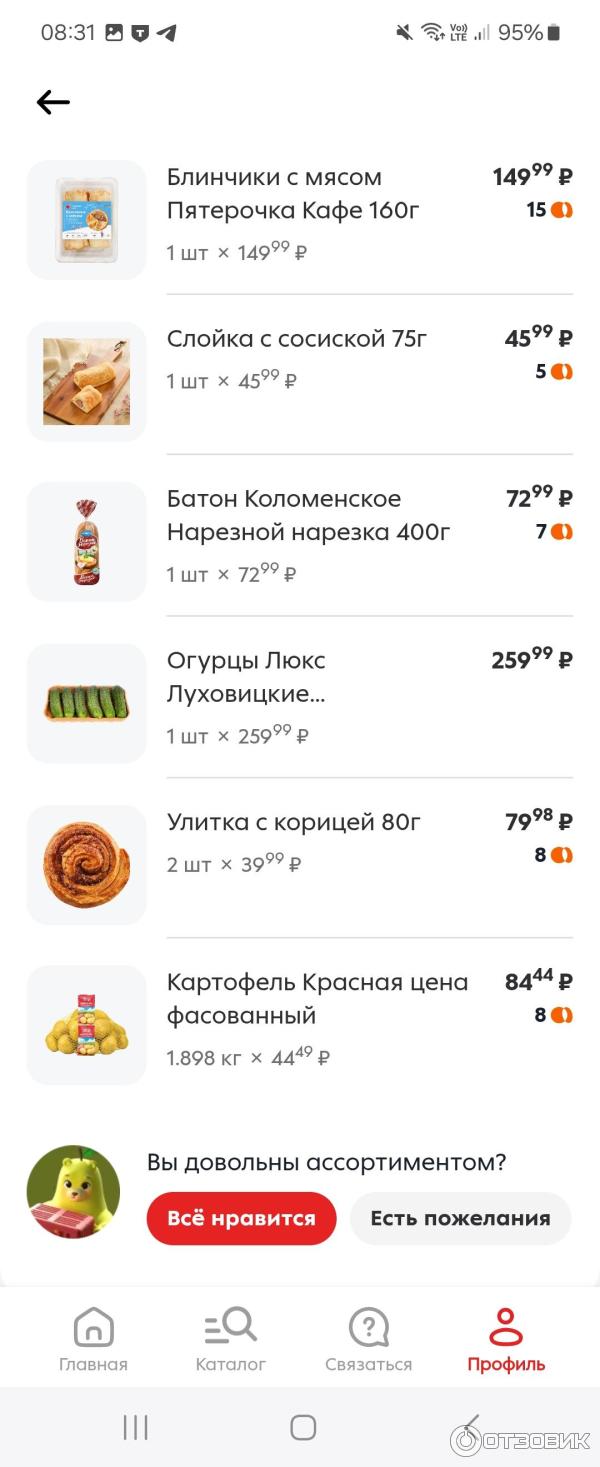Switch to the Главная tab
The height and width of the screenshot is (1467, 600).
93,1340
